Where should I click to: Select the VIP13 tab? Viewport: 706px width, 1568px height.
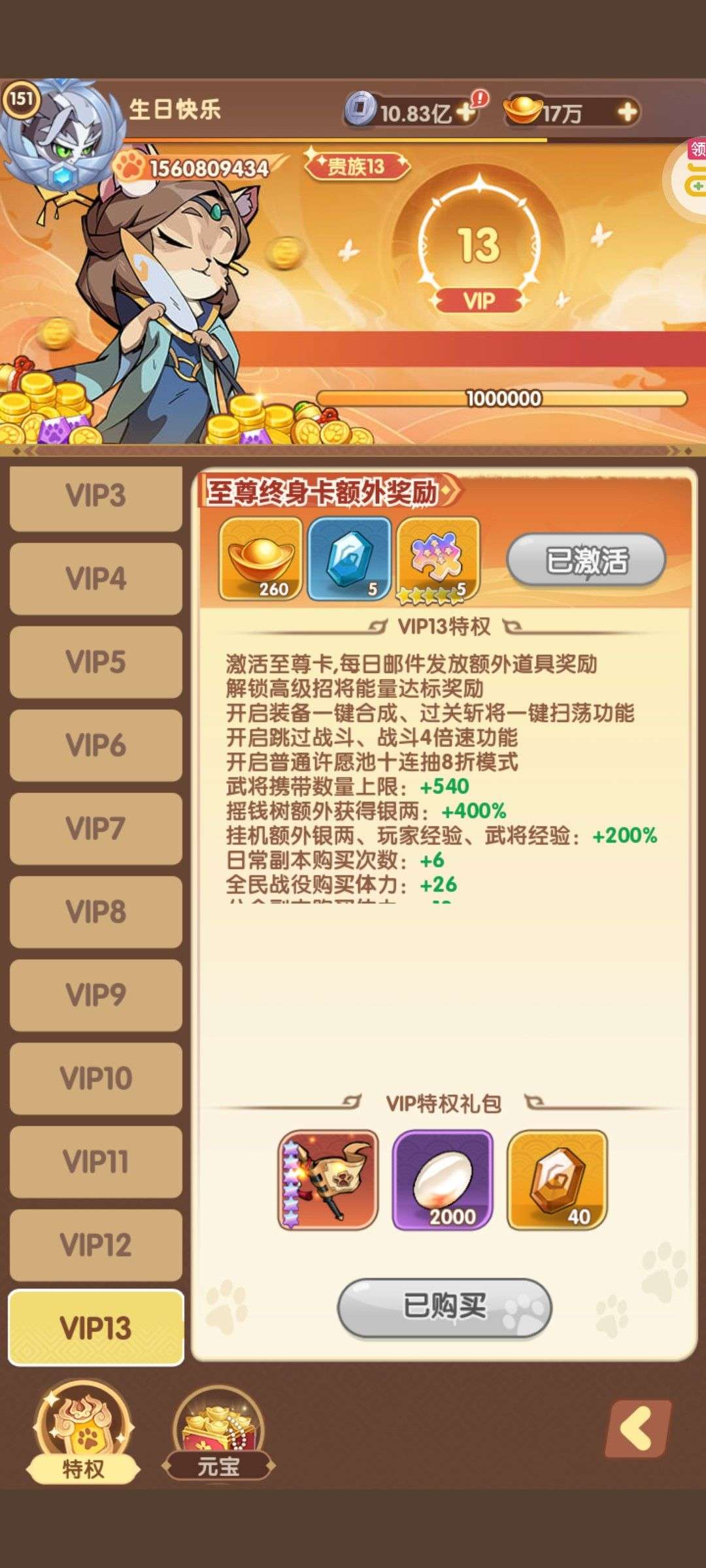coord(95,1328)
